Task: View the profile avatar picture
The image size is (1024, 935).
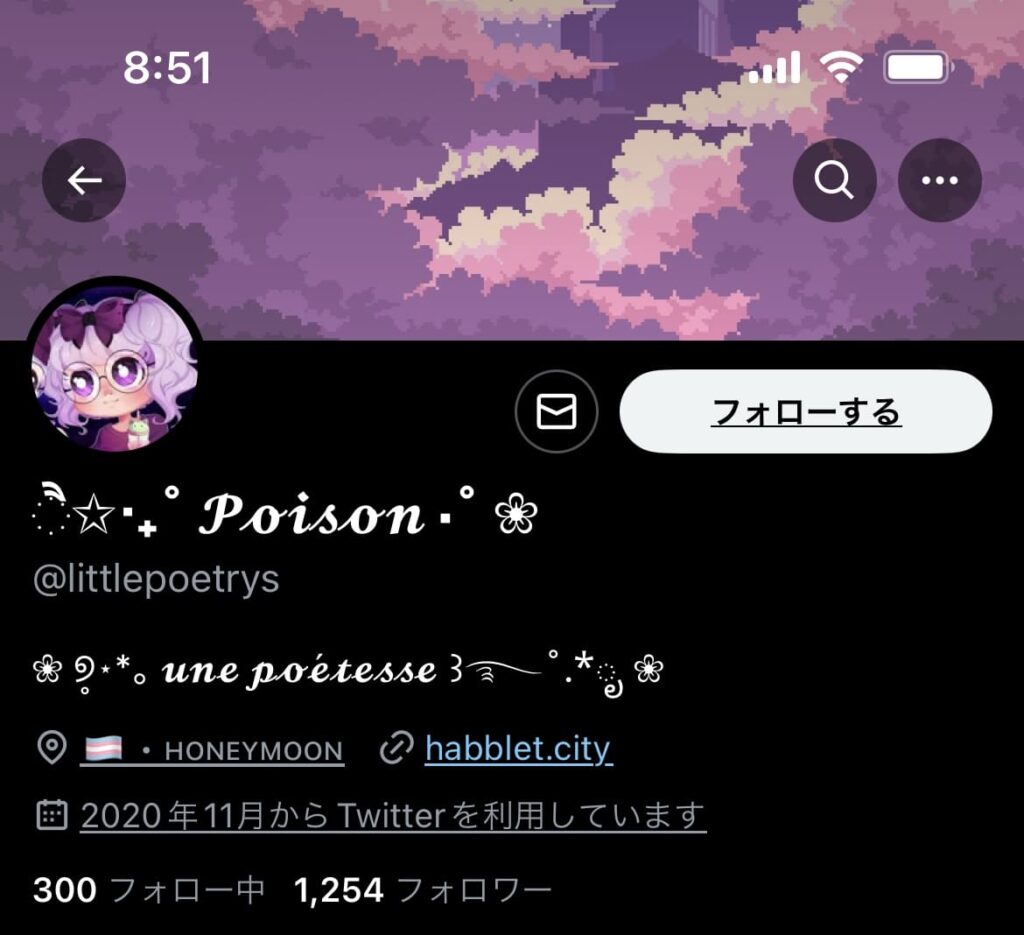Action: (115, 368)
